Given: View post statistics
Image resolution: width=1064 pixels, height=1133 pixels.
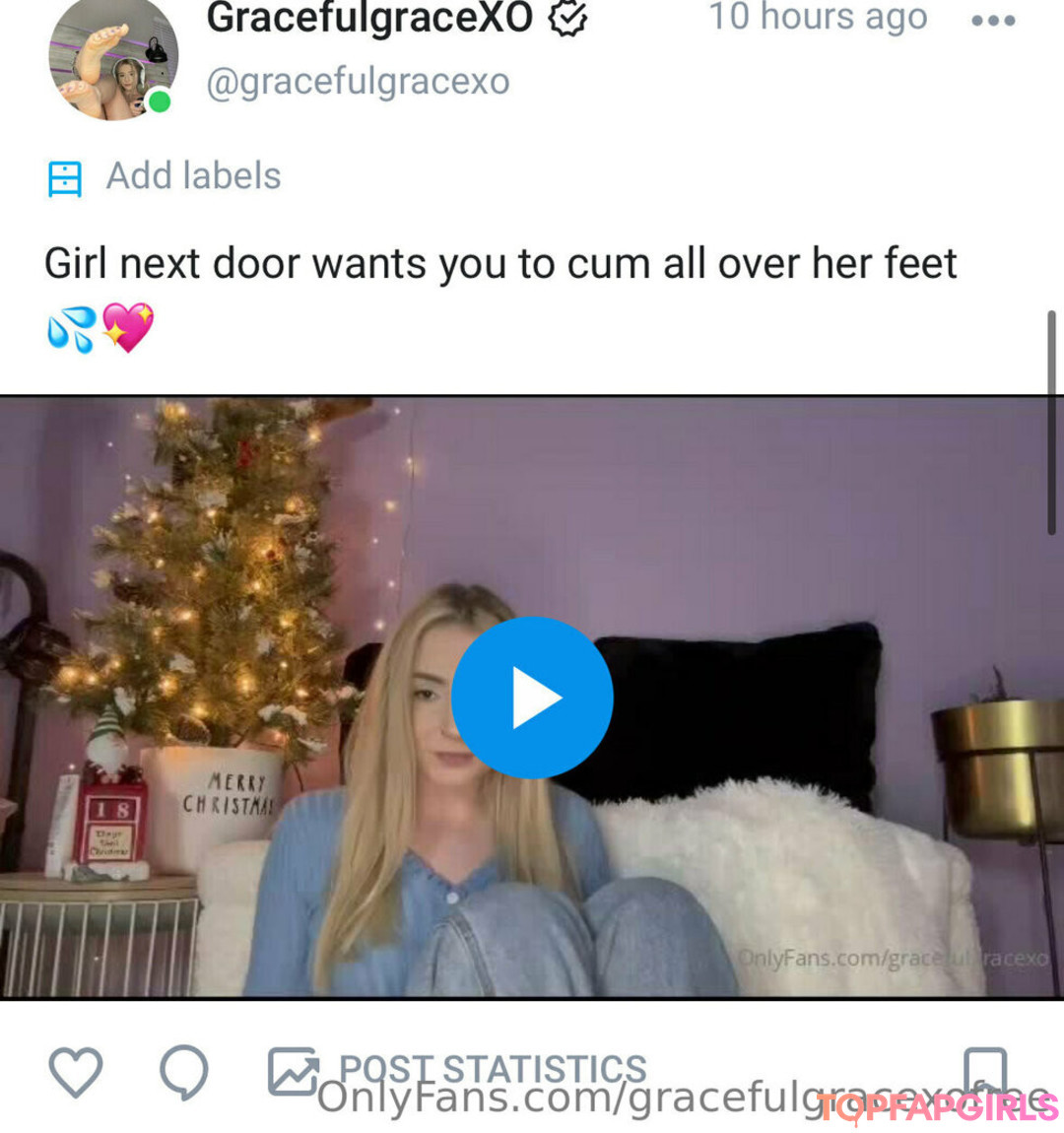Looking at the screenshot, I should pyautogui.click(x=458, y=1070).
